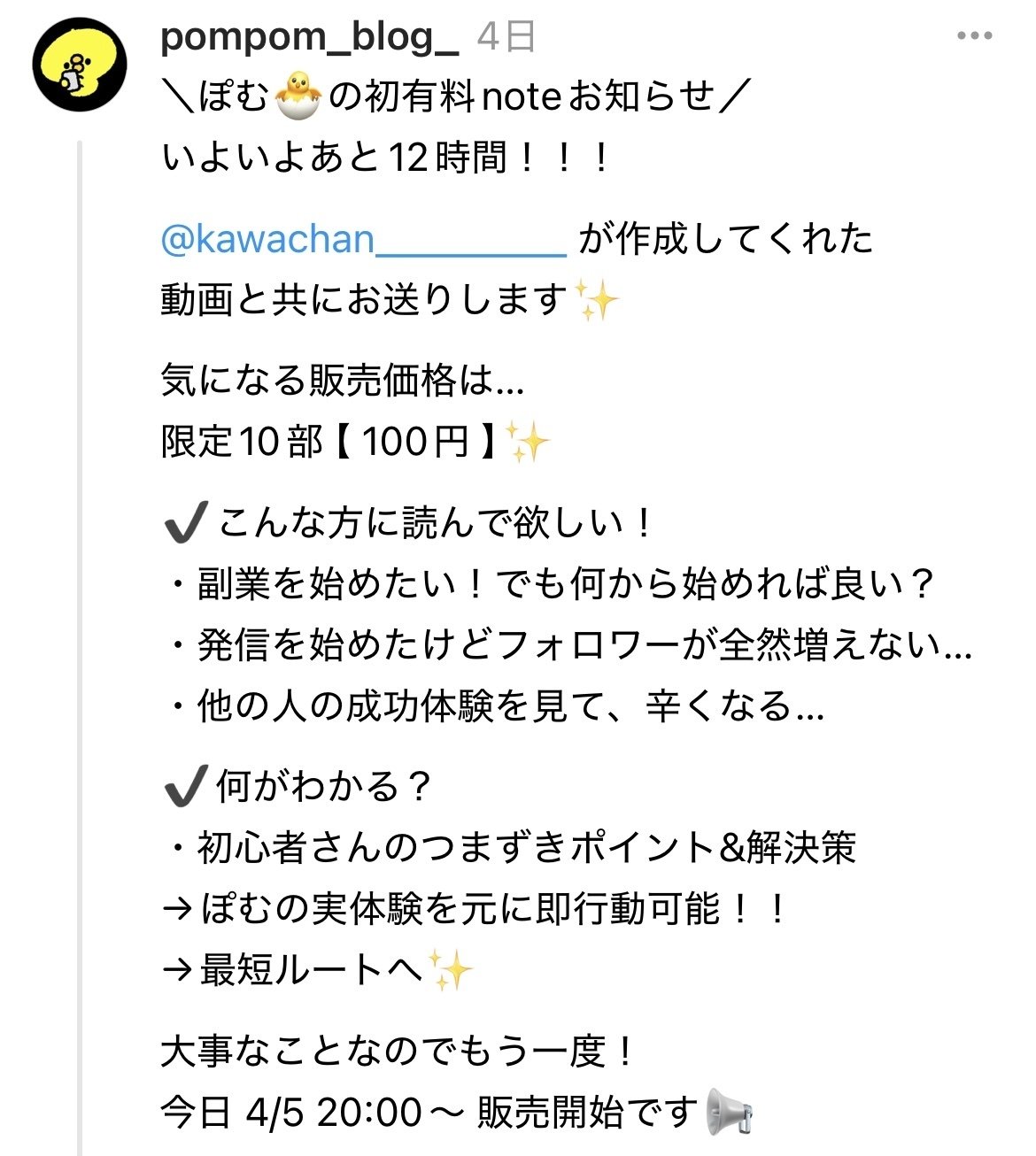Open the @kawachan mention link
Viewport: 1036px width, 1156px height.
[362, 240]
